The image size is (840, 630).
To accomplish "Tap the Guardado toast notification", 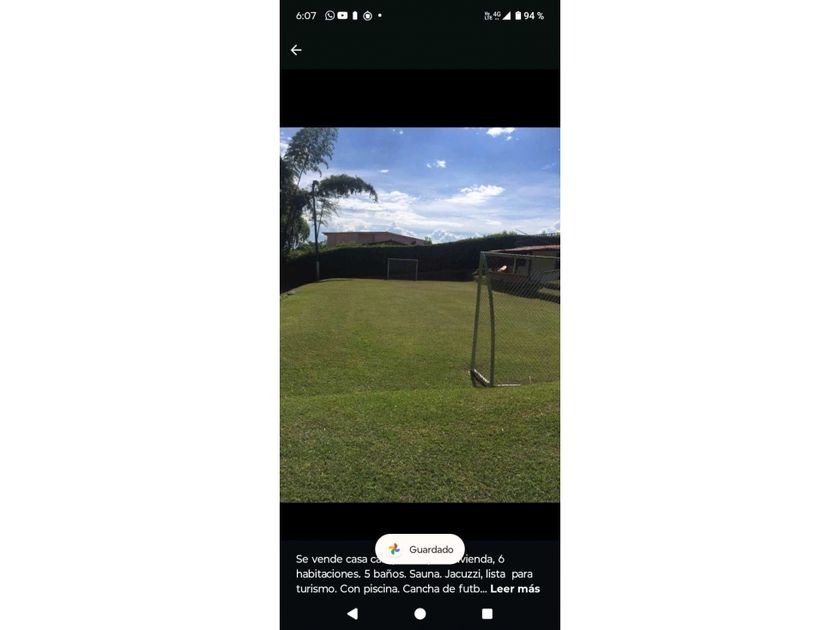I will [x=420, y=549].
